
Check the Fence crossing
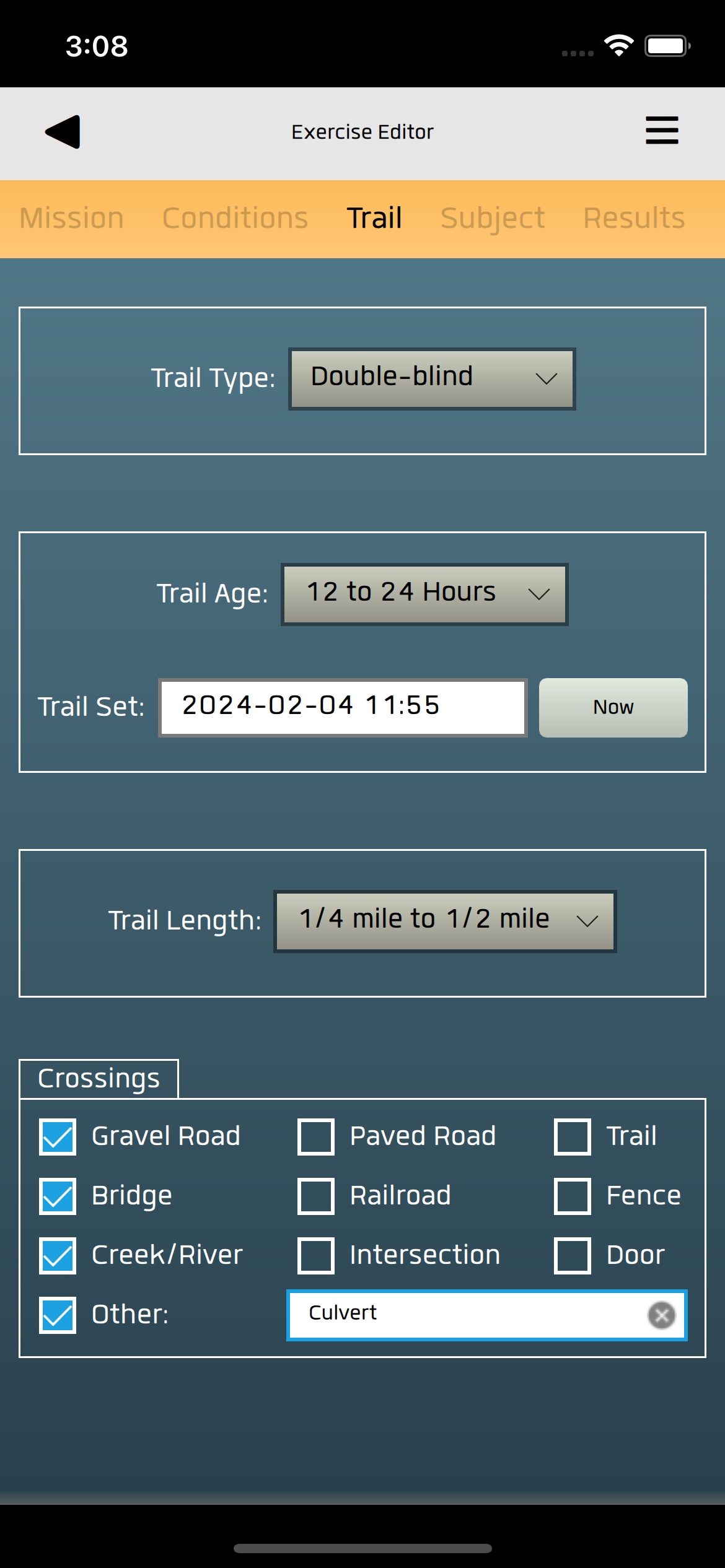coord(572,1196)
